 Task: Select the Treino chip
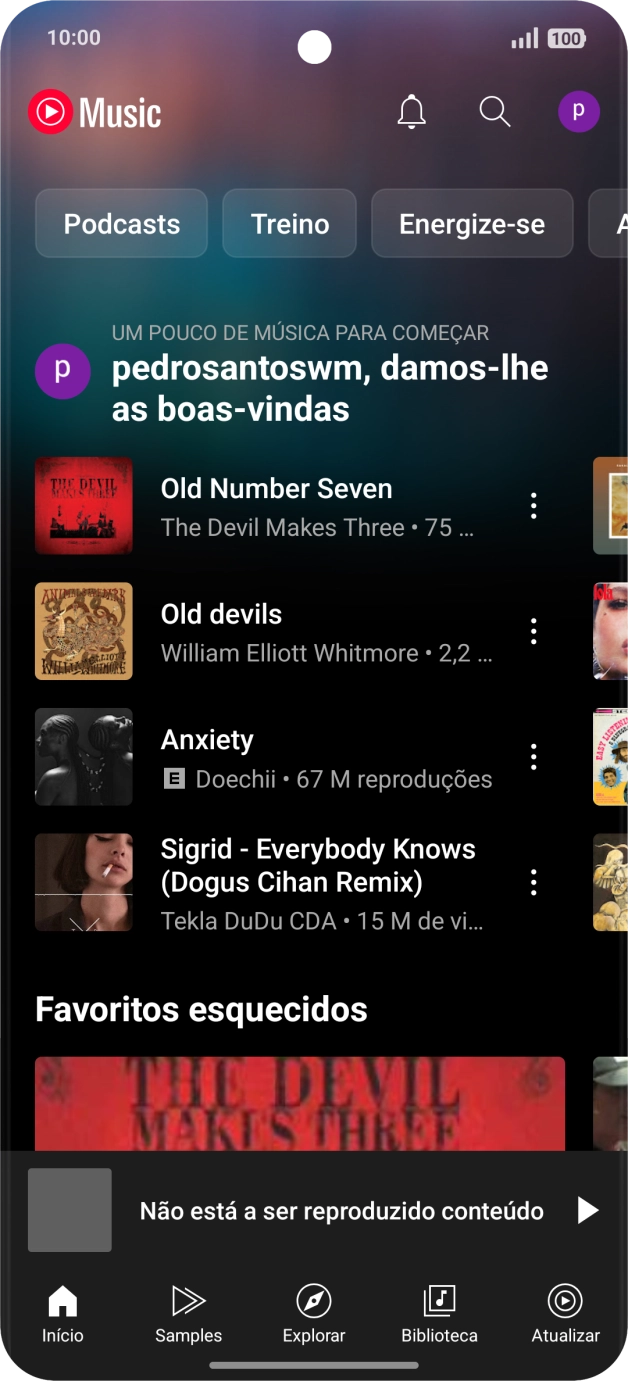tap(290, 224)
